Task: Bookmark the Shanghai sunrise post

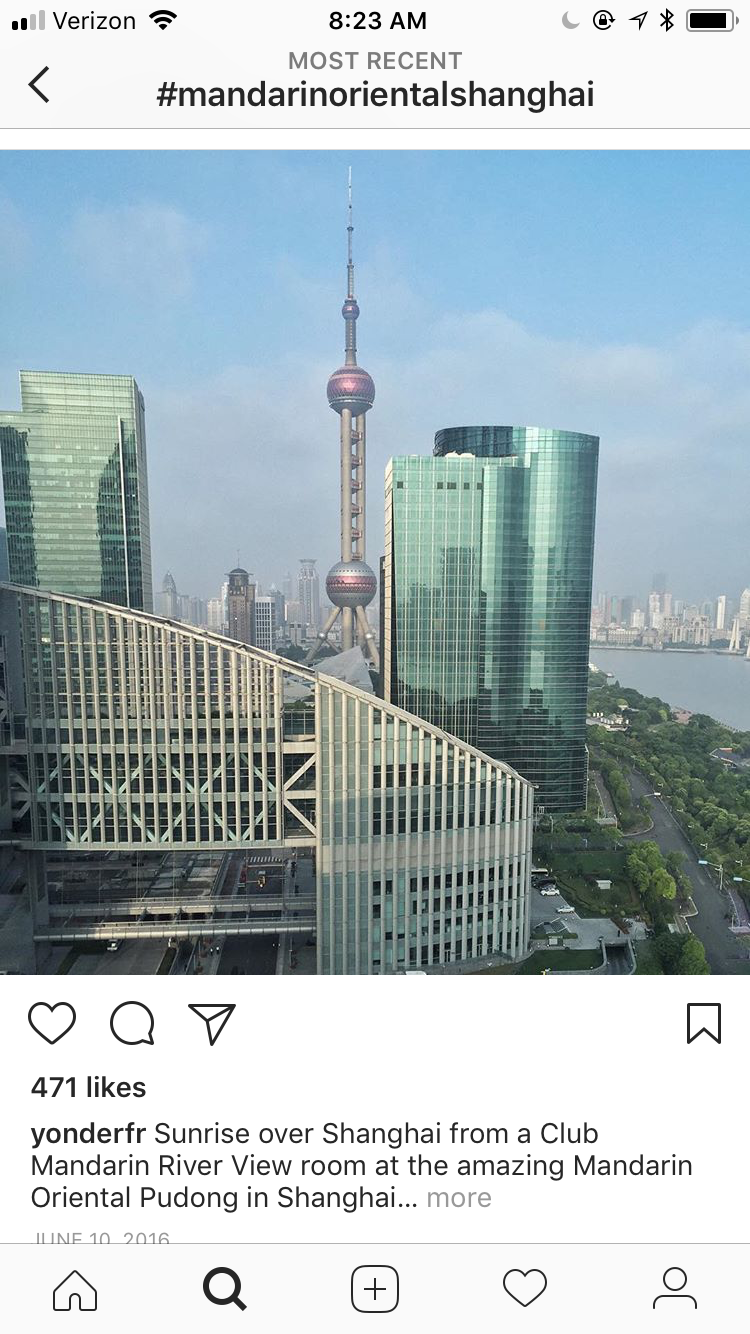Action: point(704,1024)
